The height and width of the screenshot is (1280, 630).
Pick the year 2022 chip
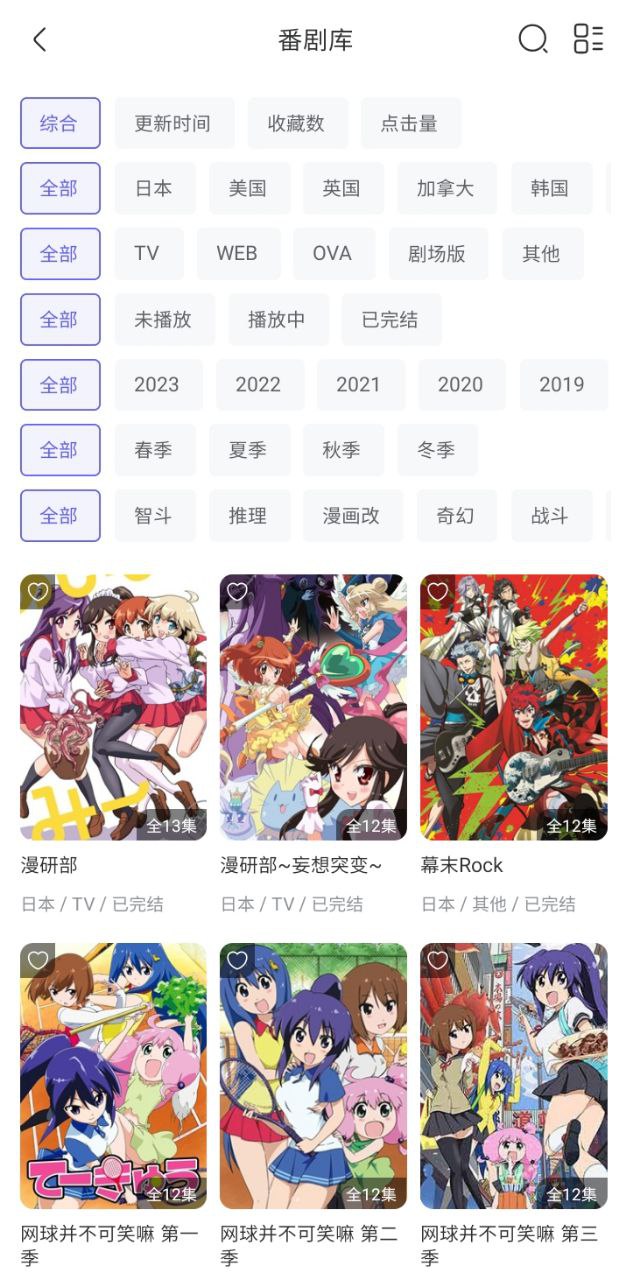click(259, 385)
